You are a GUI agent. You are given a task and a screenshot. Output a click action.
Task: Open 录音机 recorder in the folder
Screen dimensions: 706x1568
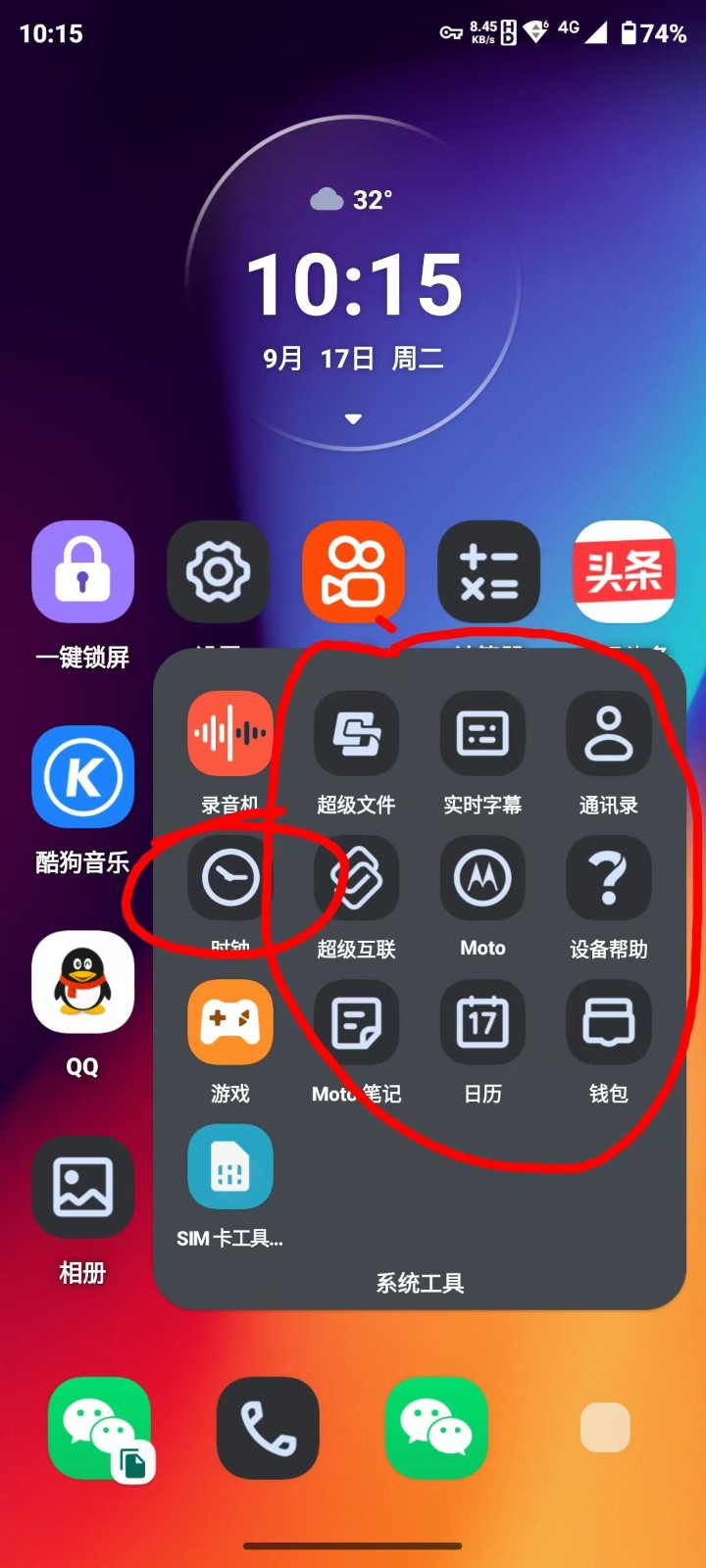(x=230, y=733)
